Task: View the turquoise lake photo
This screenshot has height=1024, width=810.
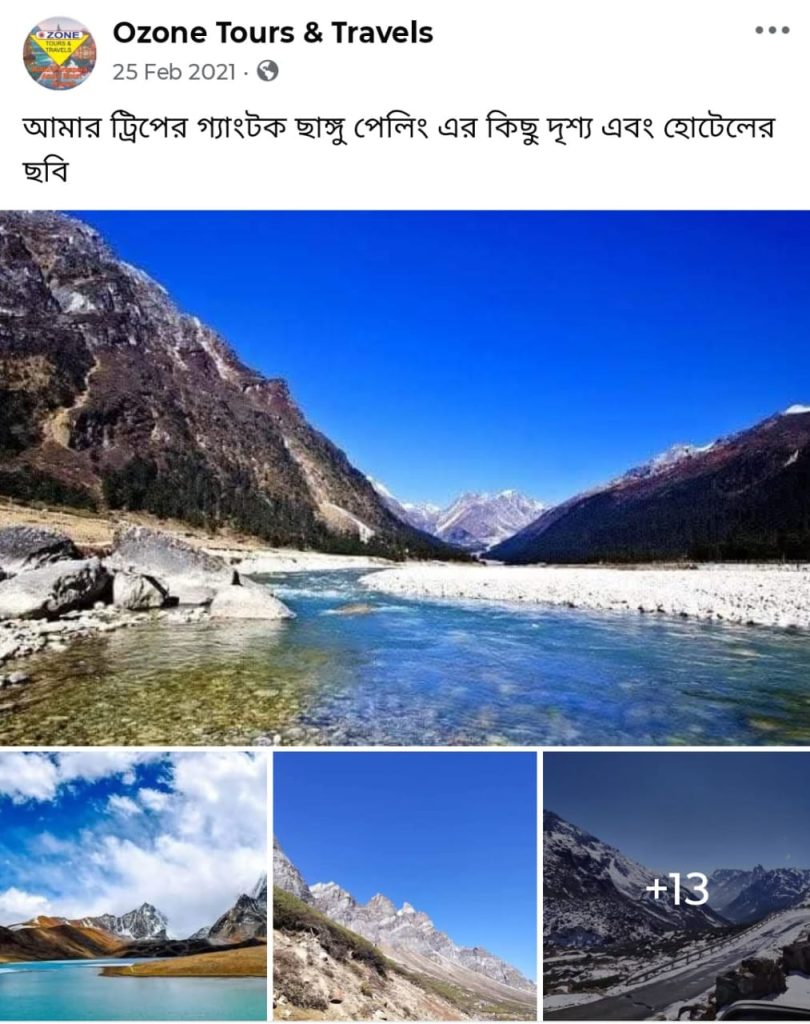Action: click(x=133, y=886)
